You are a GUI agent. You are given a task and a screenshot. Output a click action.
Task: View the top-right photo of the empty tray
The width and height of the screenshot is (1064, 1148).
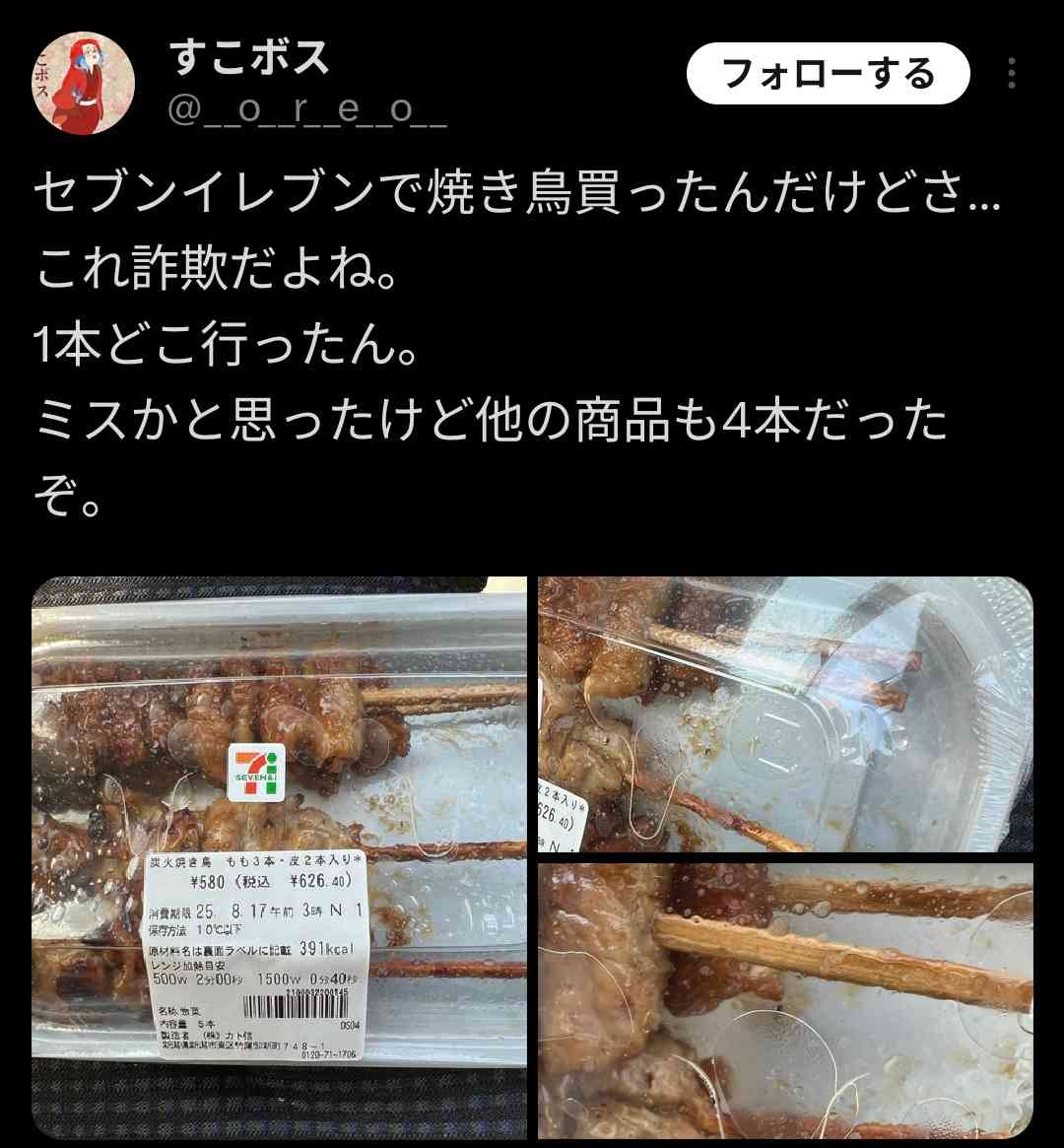click(785, 714)
